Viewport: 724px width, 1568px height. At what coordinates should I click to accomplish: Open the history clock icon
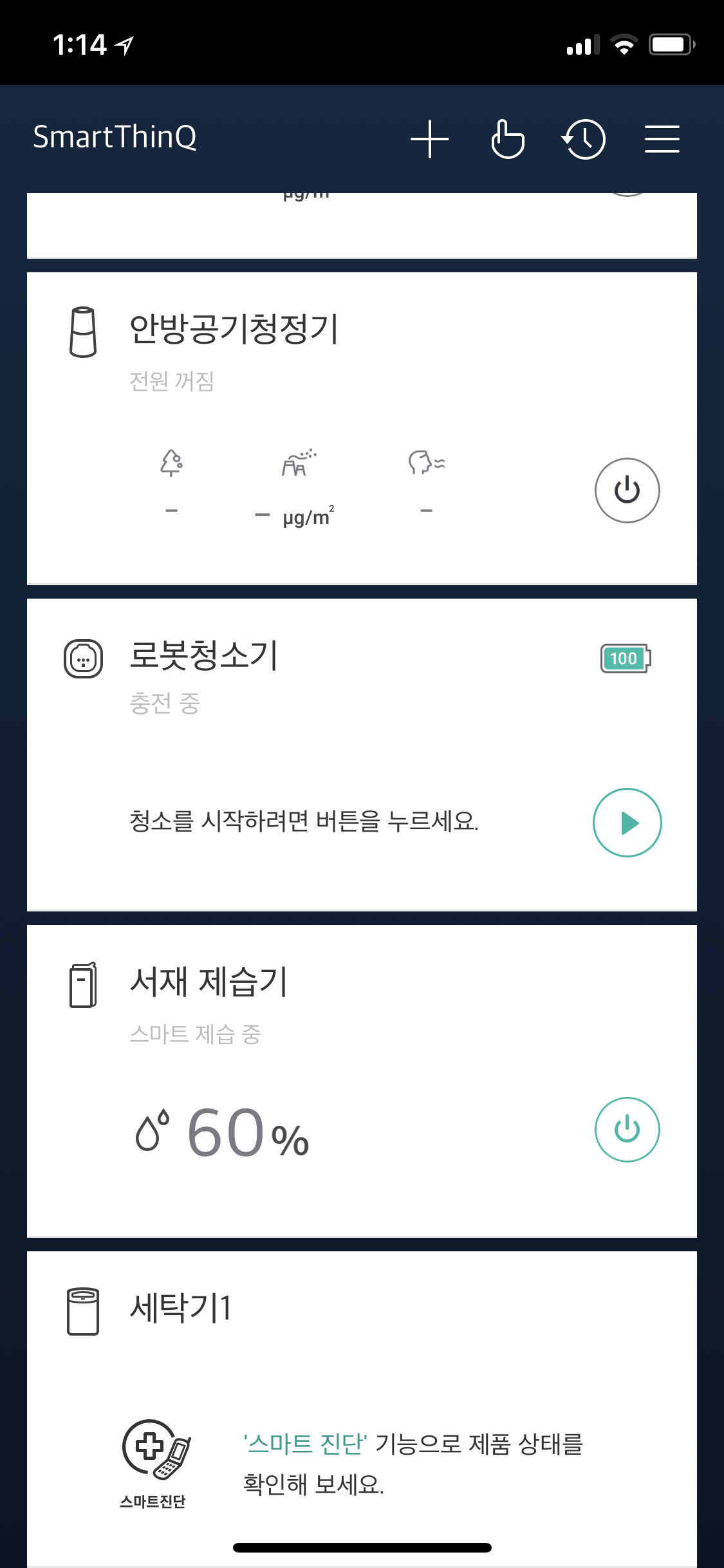coord(584,139)
